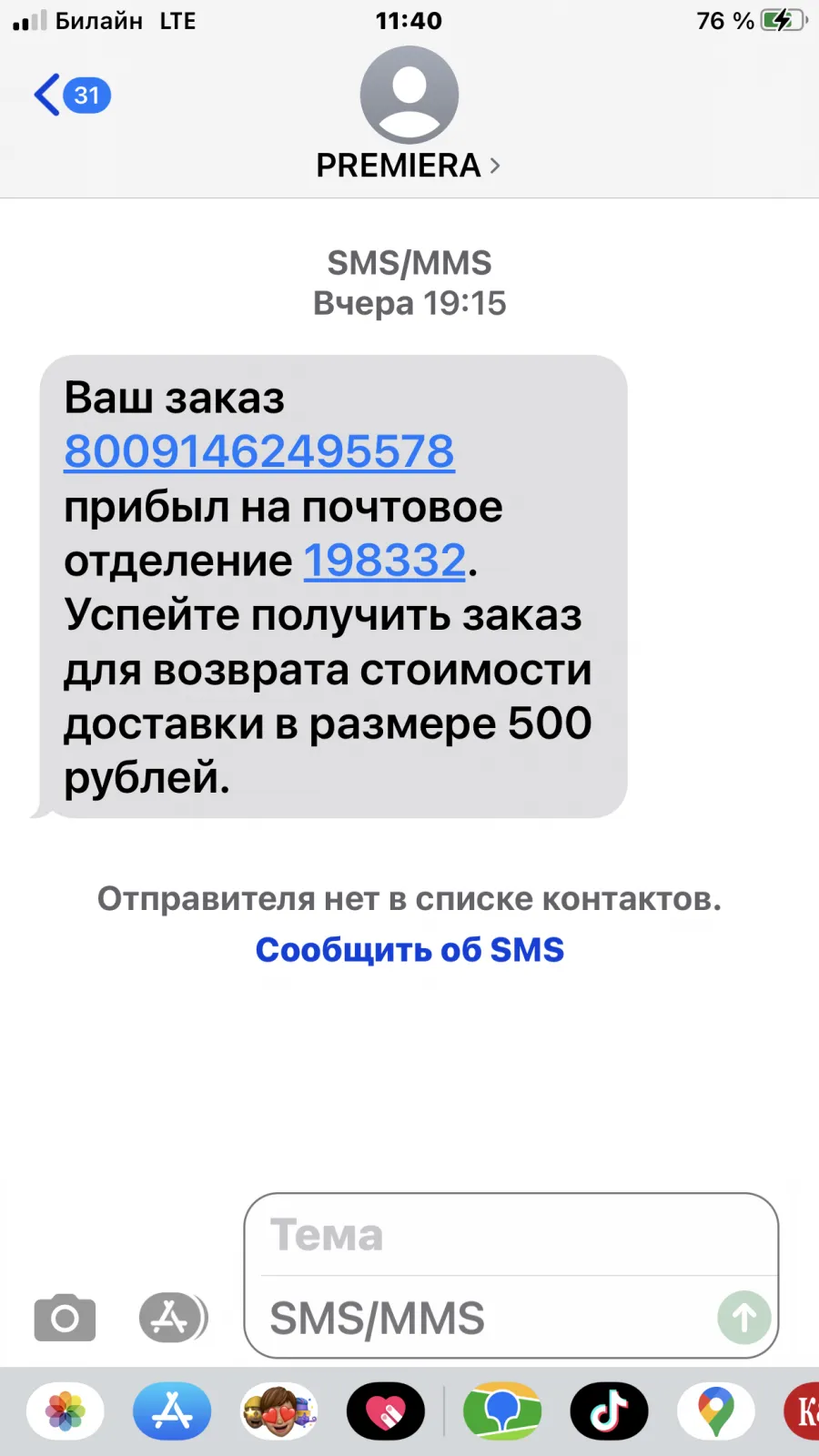Open the heart Digital Touch app

pos(386,1411)
